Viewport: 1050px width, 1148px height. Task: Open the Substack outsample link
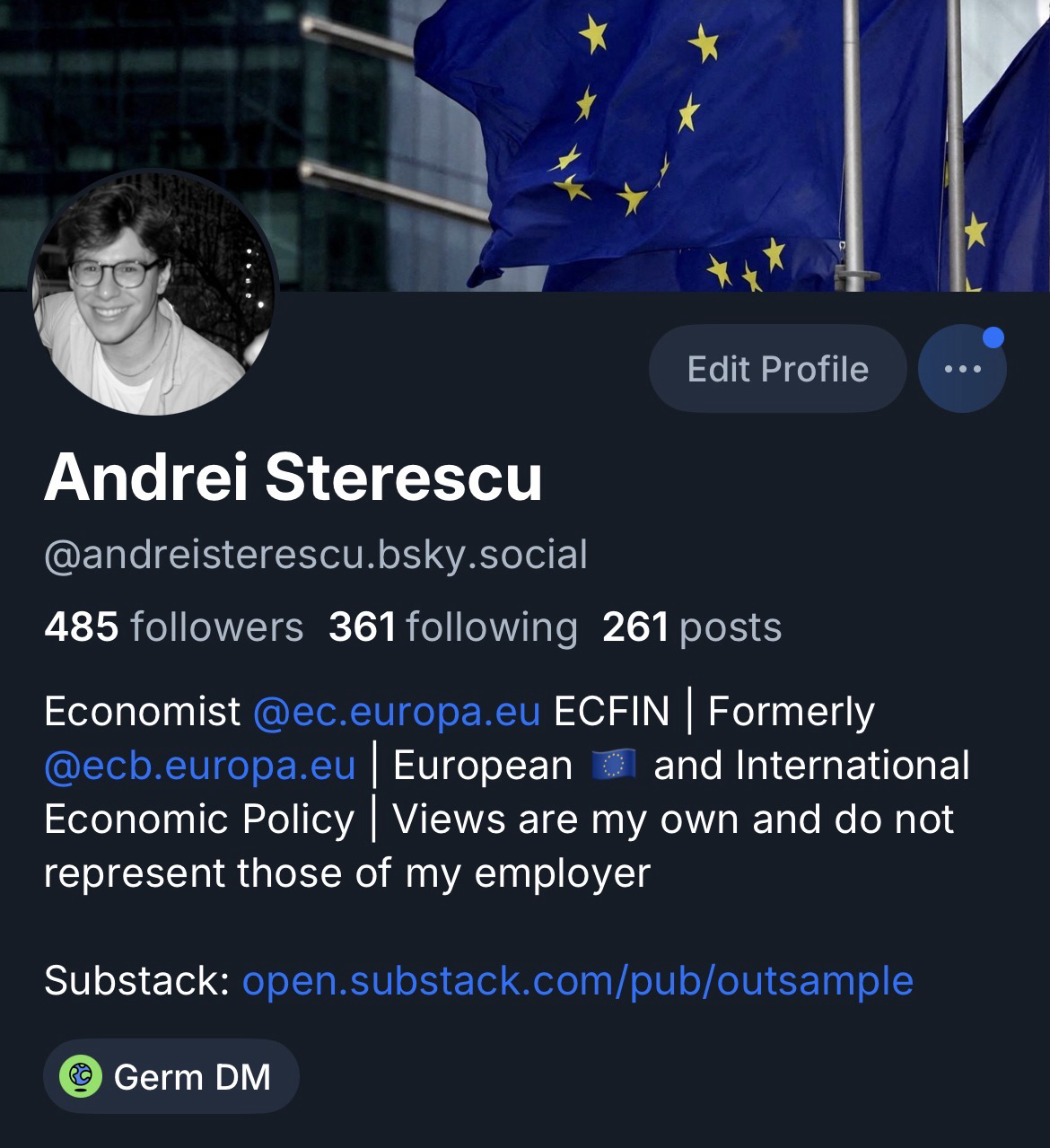click(x=577, y=980)
